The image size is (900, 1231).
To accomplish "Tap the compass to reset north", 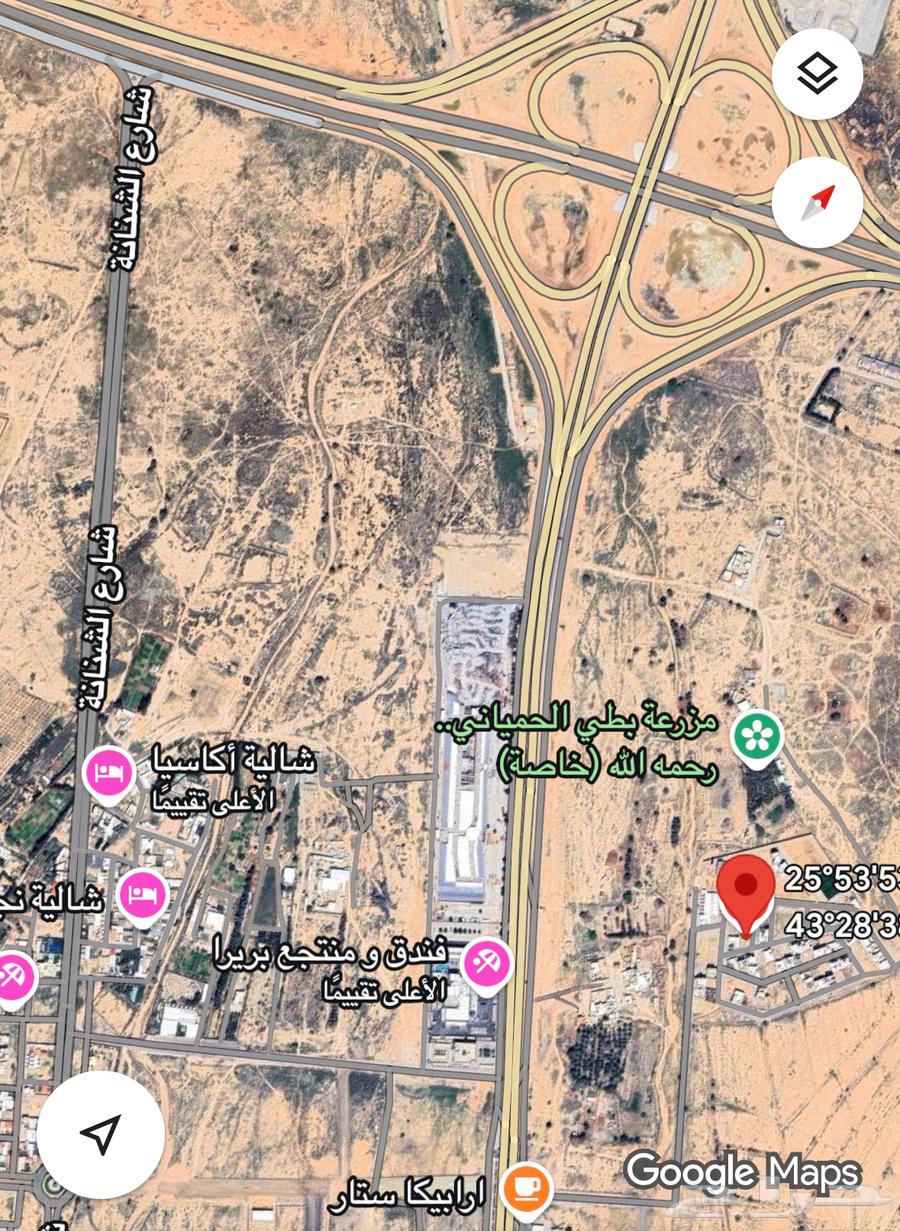I will [817, 203].
